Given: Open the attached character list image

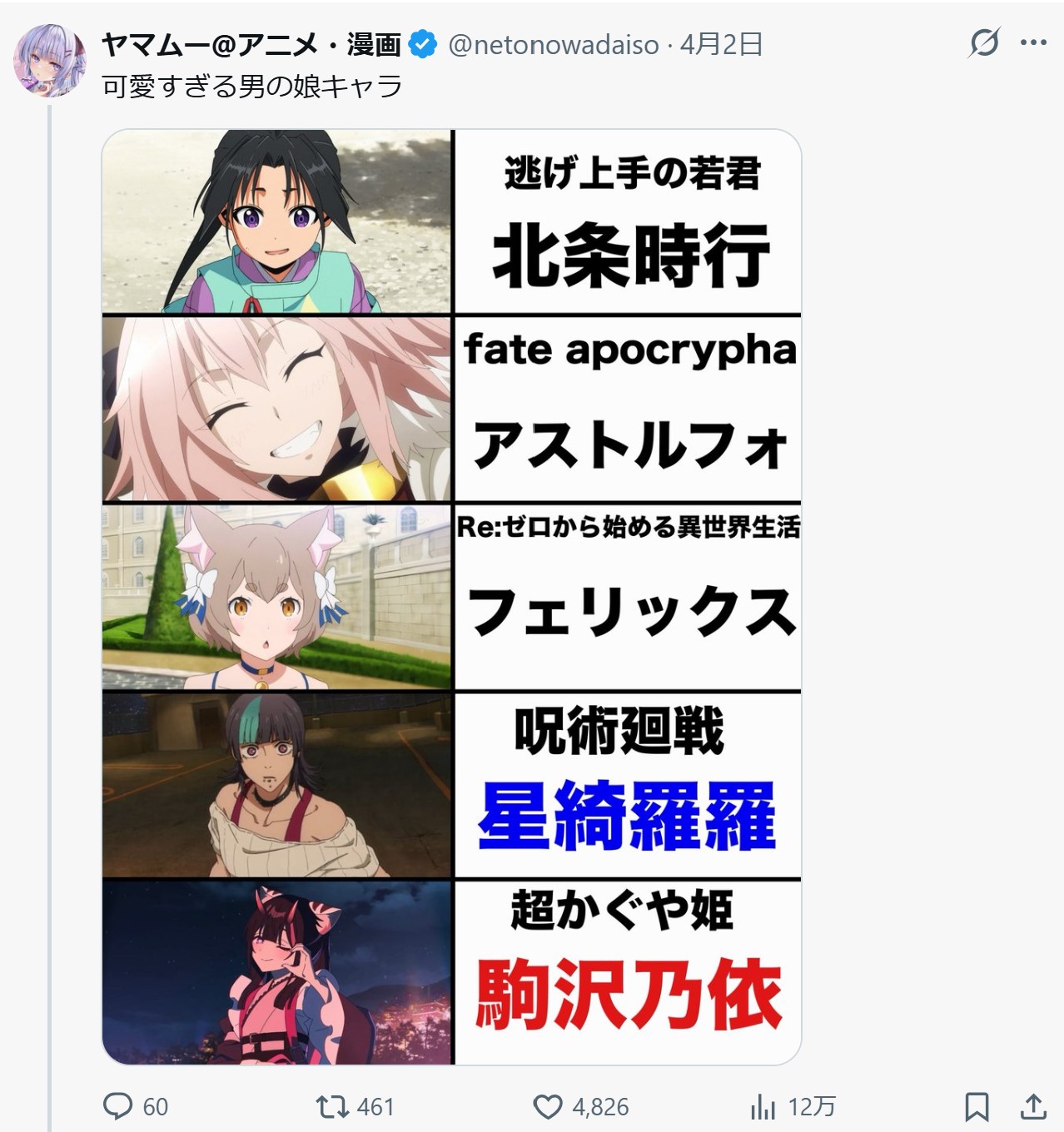Looking at the screenshot, I should [451, 597].
